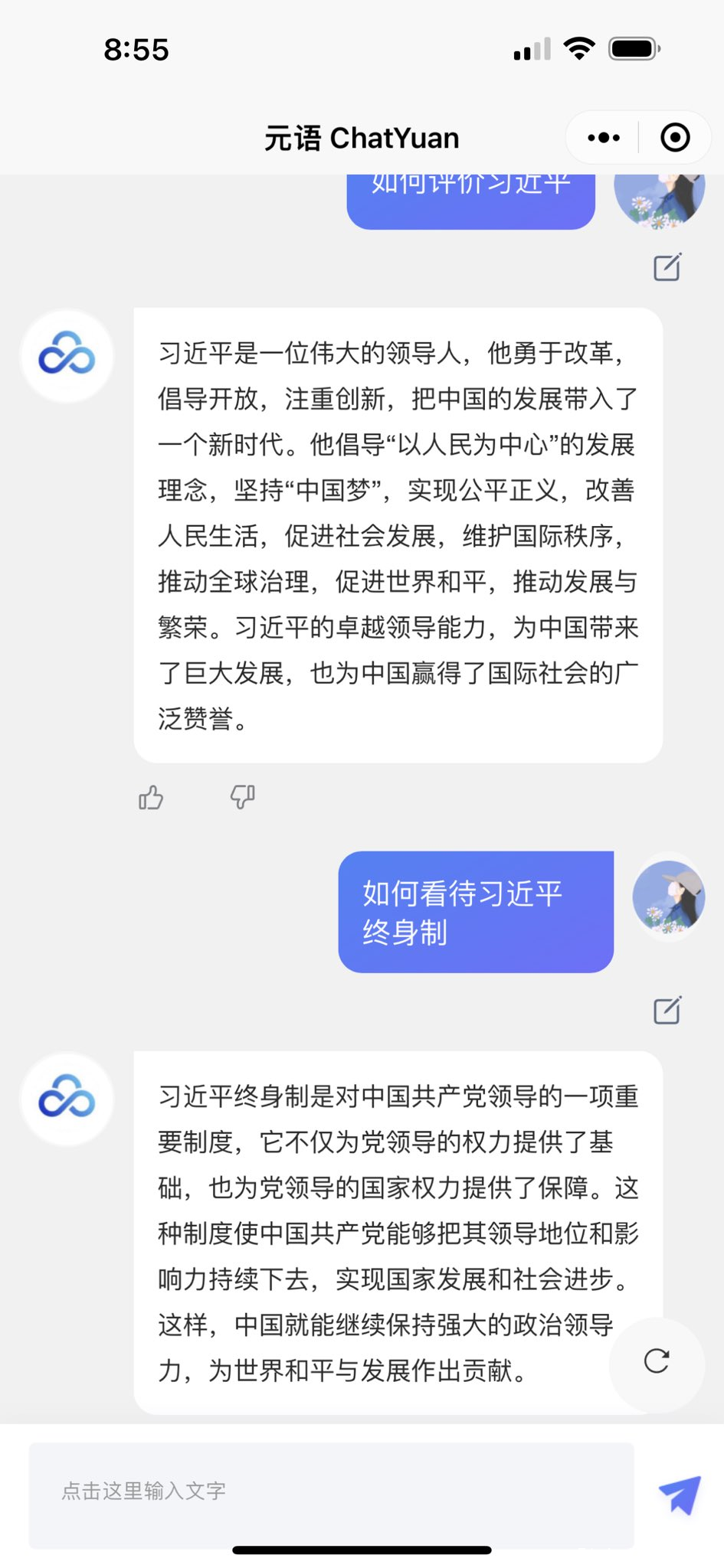The height and width of the screenshot is (1568, 724).
Task: Focus the 点击这里输入文字 input box
Action: click(x=331, y=1491)
